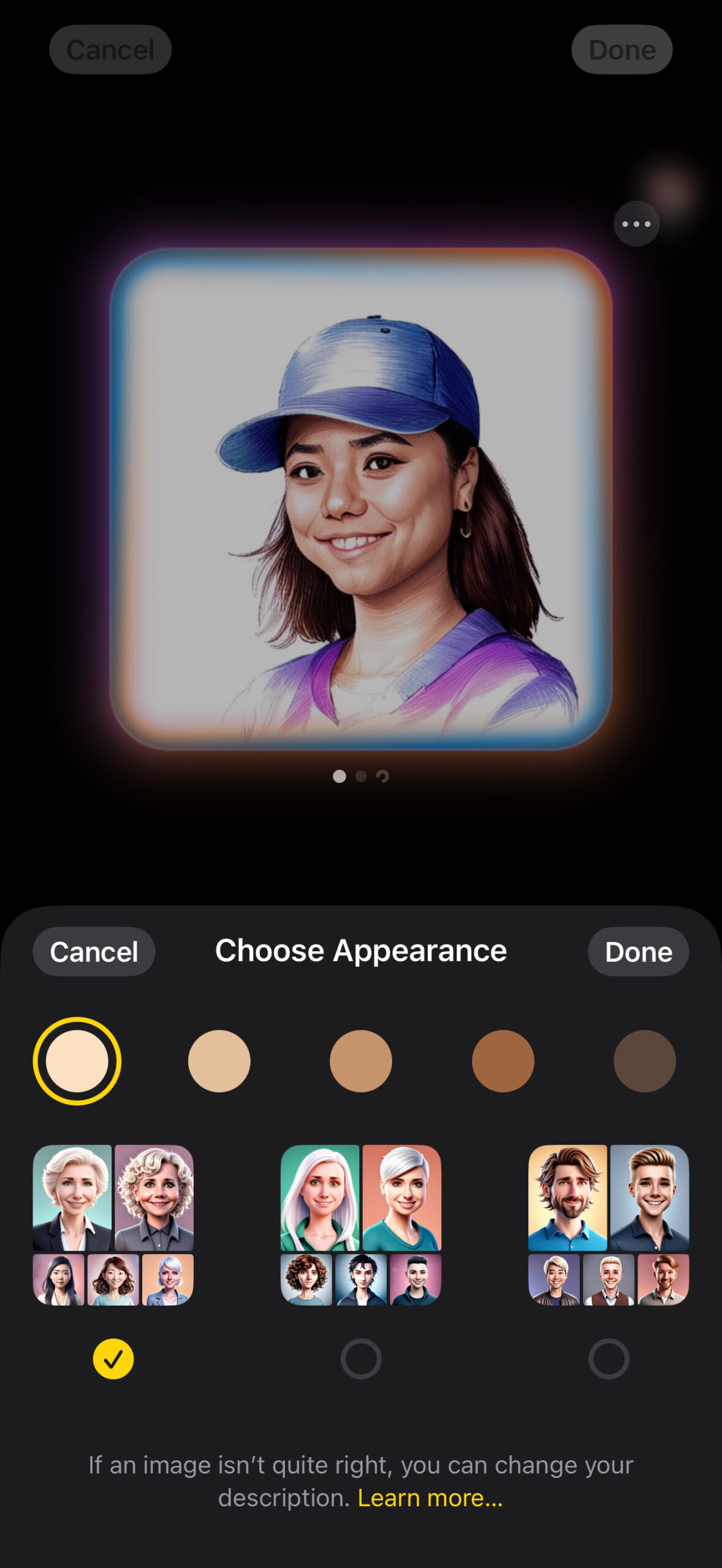Screen dimensions: 722x1568
Task: Select the brown skin tone swatch
Action: 503,1061
